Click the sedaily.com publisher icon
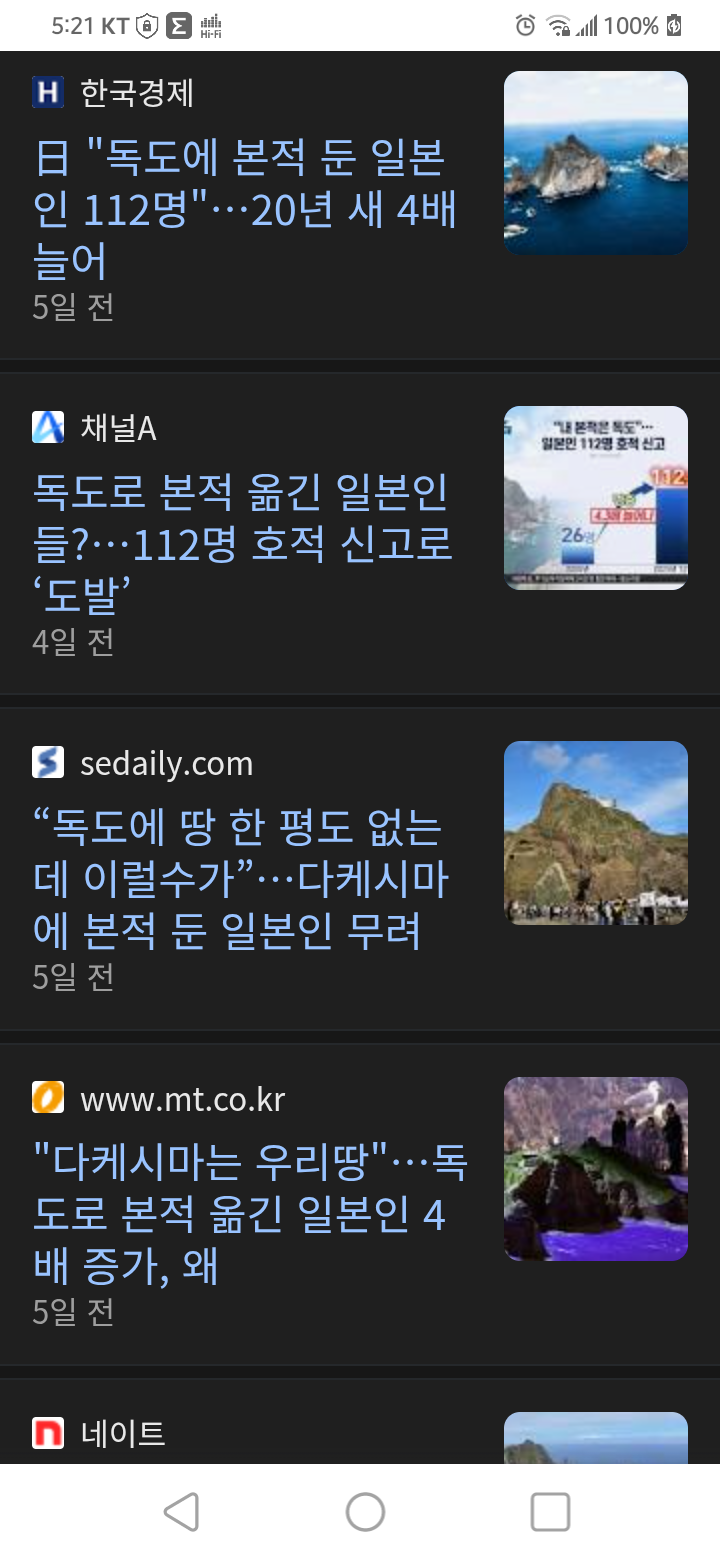The height and width of the screenshot is (1560, 720). [48, 763]
